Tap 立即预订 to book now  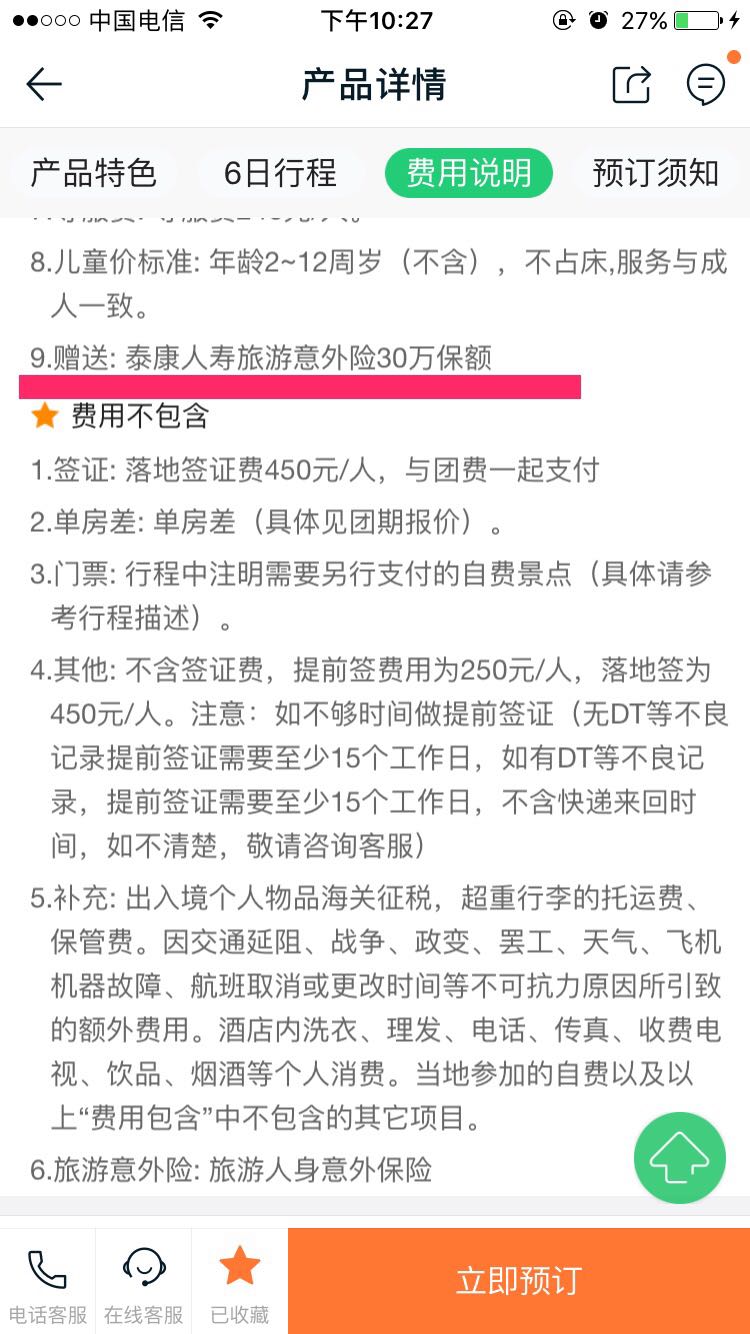click(x=519, y=1281)
